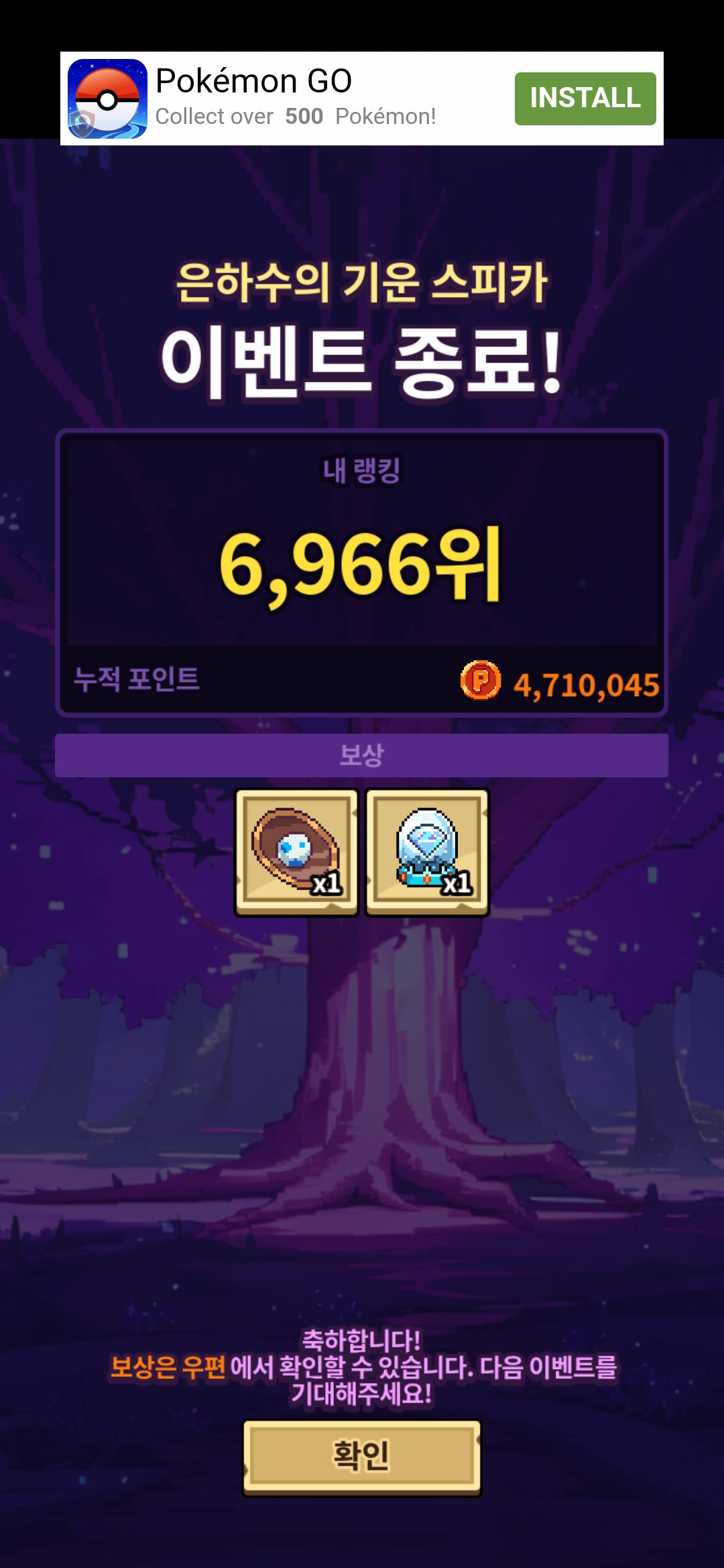
Task: Tap the 확인 confirm button
Action: click(361, 1456)
